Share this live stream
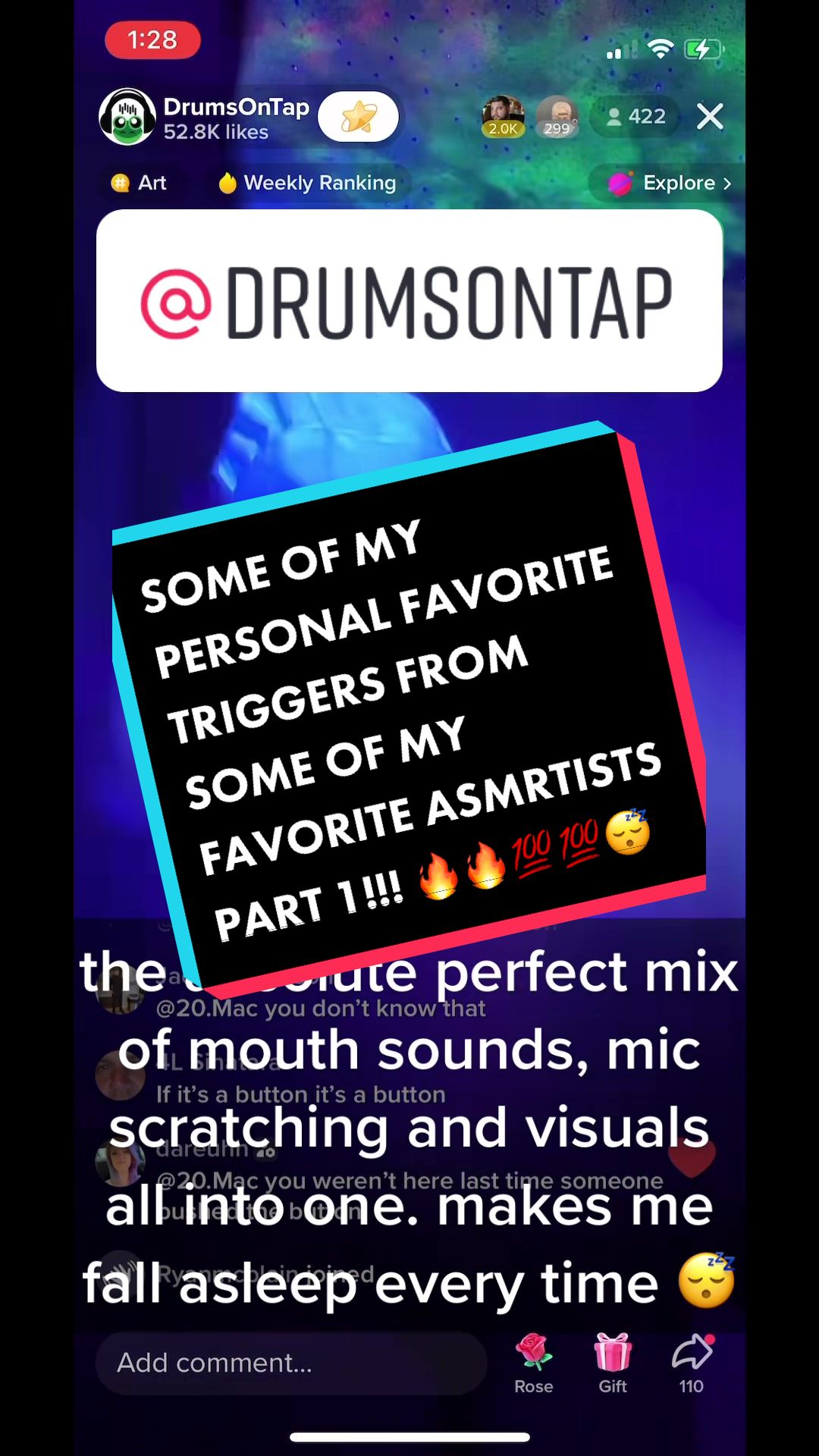The image size is (819, 1456). (x=692, y=1363)
